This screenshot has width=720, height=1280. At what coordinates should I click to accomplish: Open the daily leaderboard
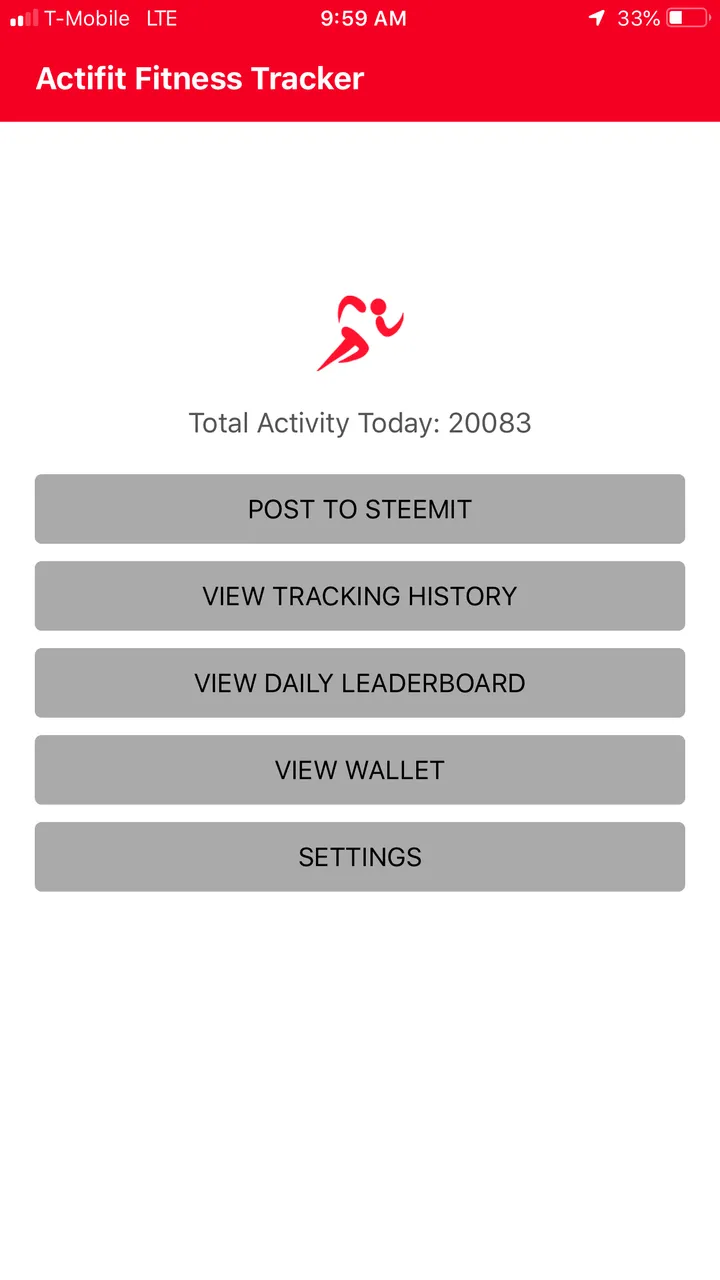pos(360,683)
